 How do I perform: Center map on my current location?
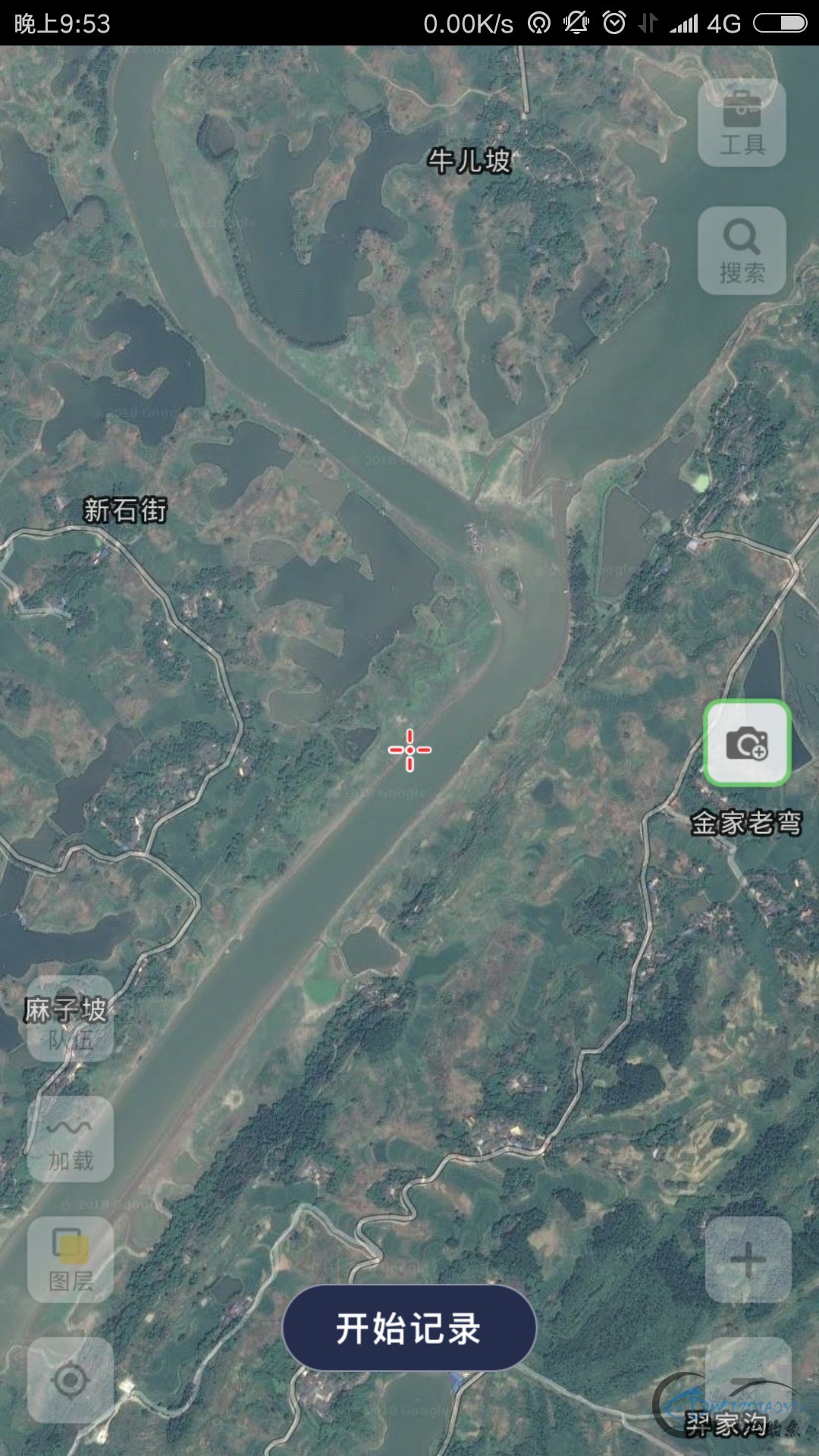(71, 1380)
